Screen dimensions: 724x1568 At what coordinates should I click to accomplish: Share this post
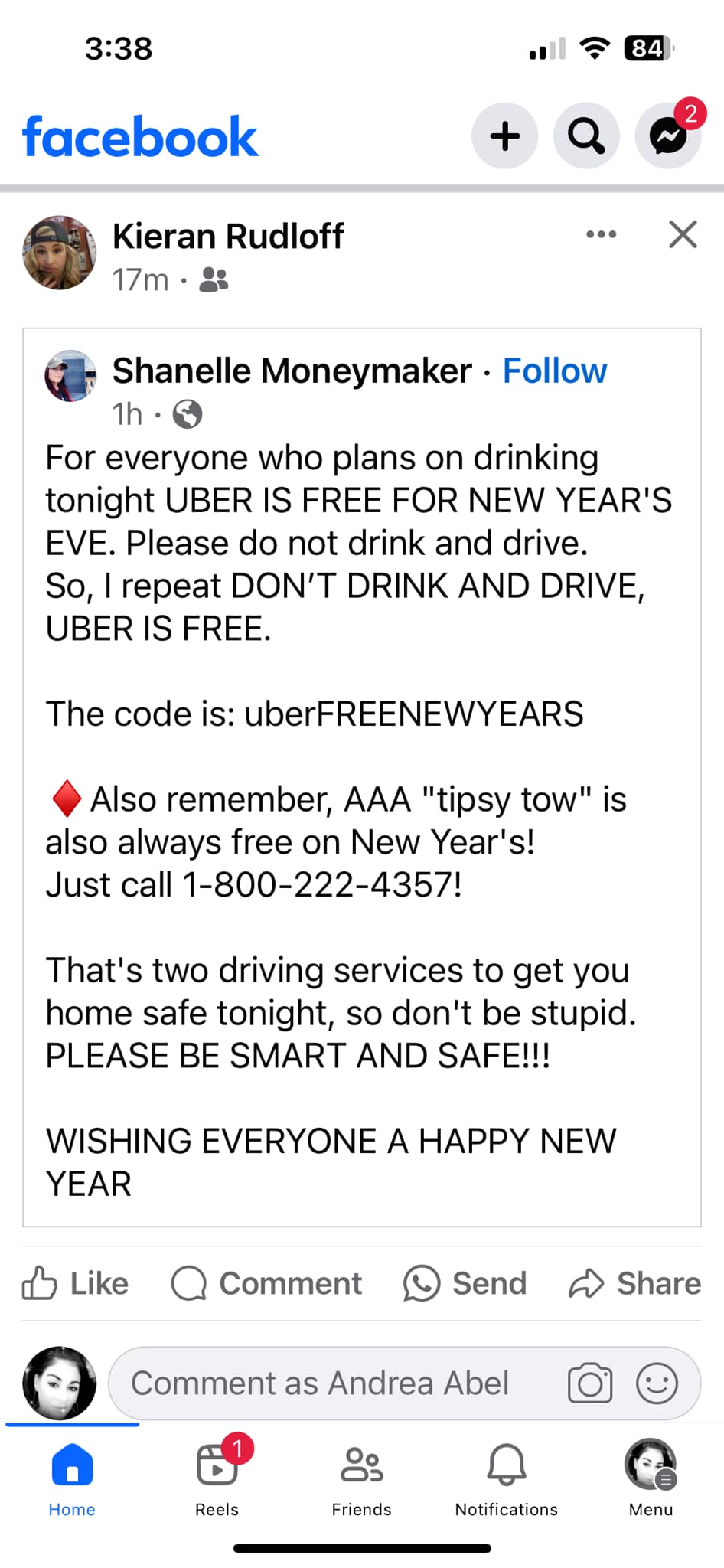click(x=634, y=1284)
